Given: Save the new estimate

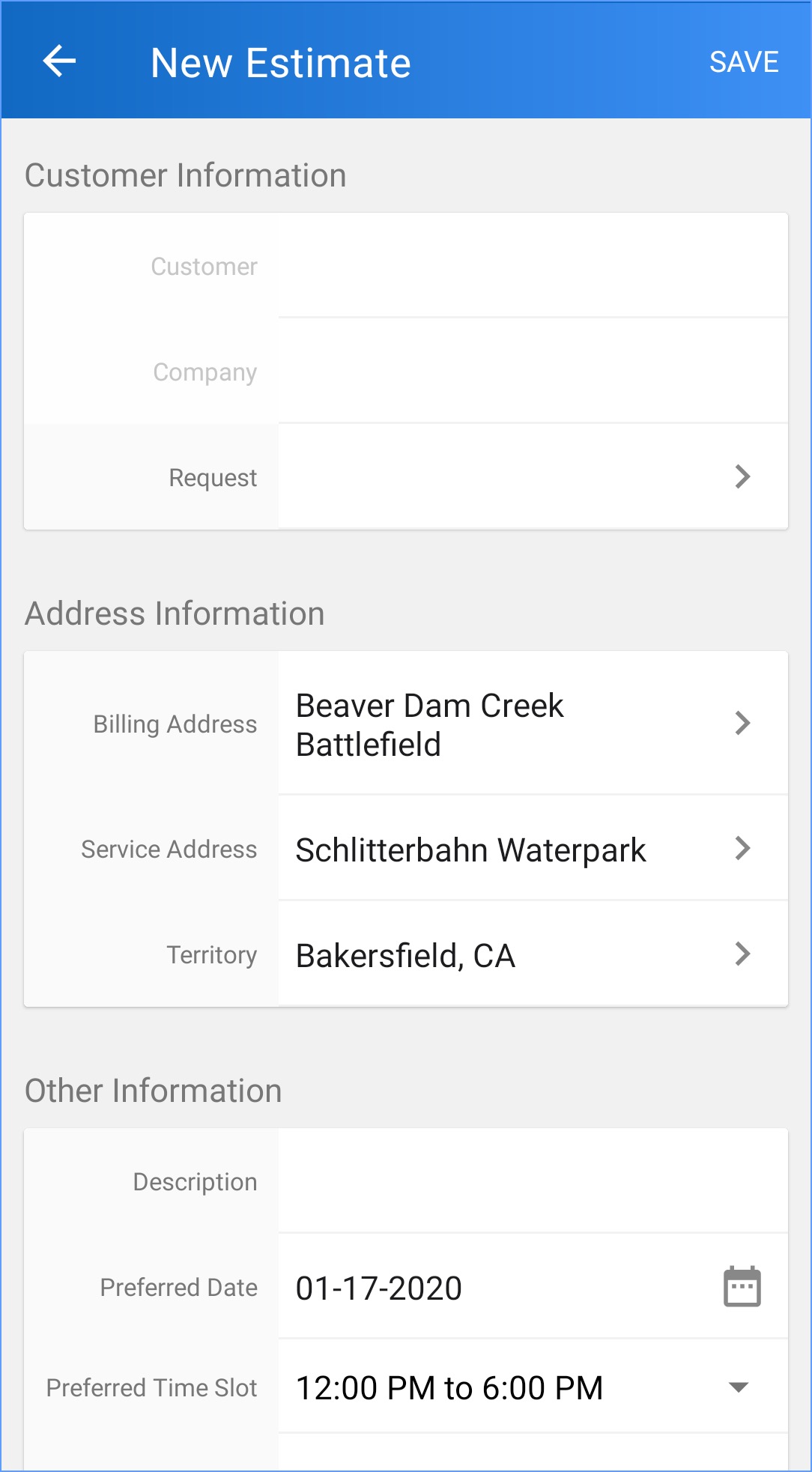Looking at the screenshot, I should (x=744, y=62).
